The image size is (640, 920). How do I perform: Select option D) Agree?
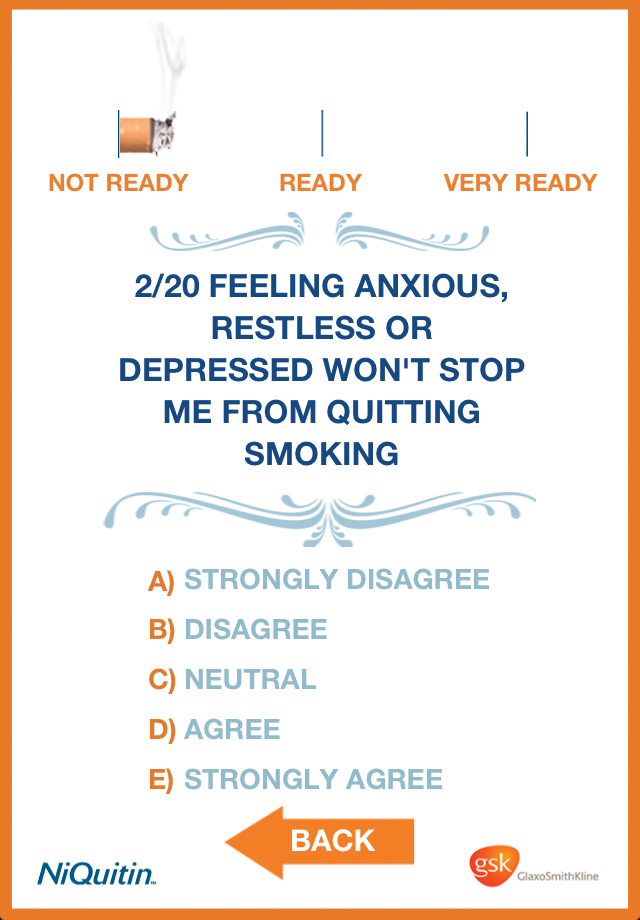click(x=214, y=730)
